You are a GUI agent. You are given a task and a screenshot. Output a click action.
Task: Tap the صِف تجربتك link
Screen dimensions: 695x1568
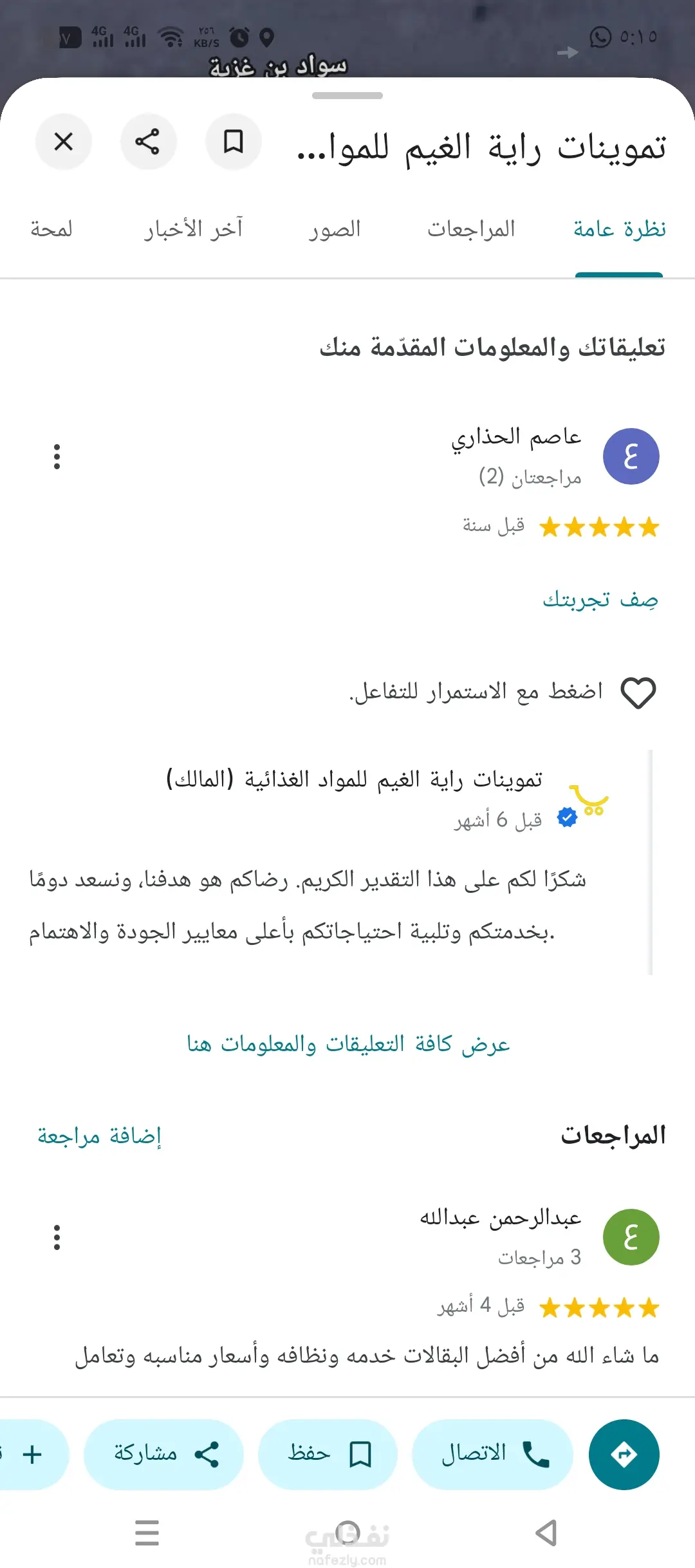pyautogui.click(x=600, y=600)
